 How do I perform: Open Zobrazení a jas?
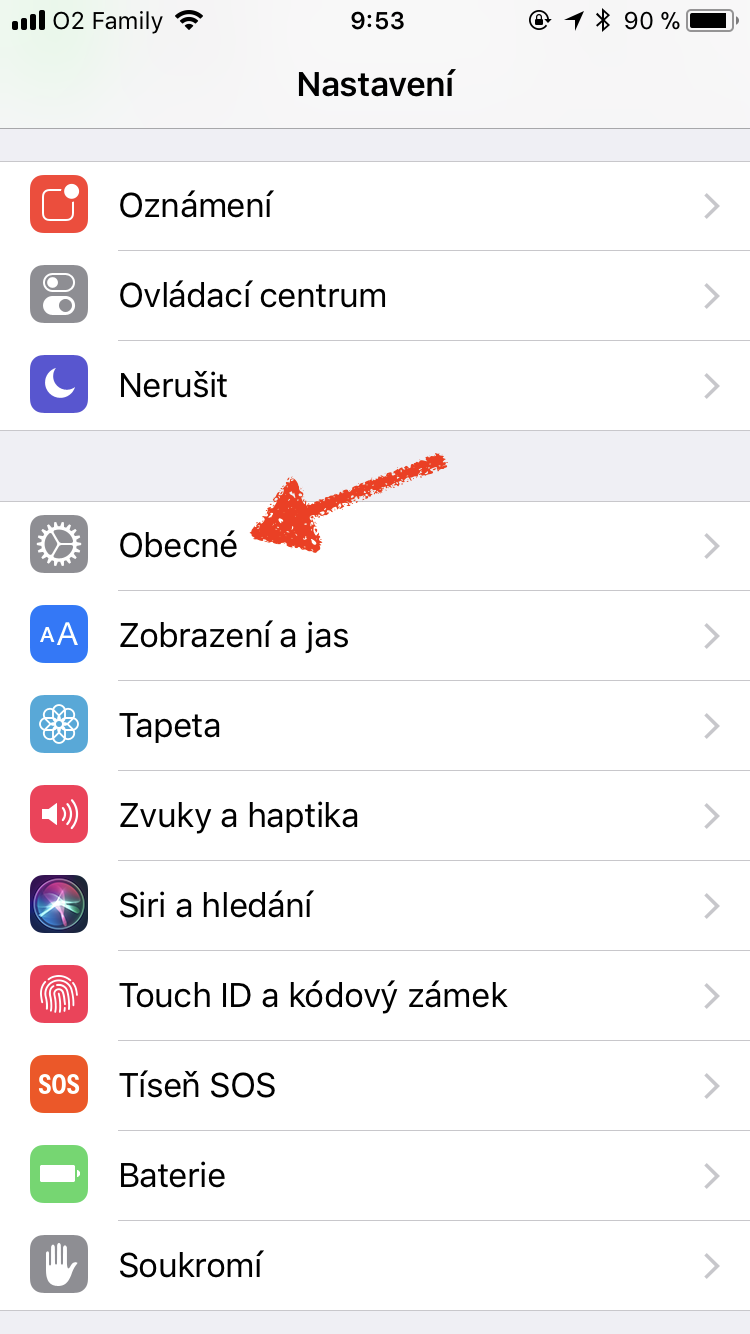[x=375, y=636]
